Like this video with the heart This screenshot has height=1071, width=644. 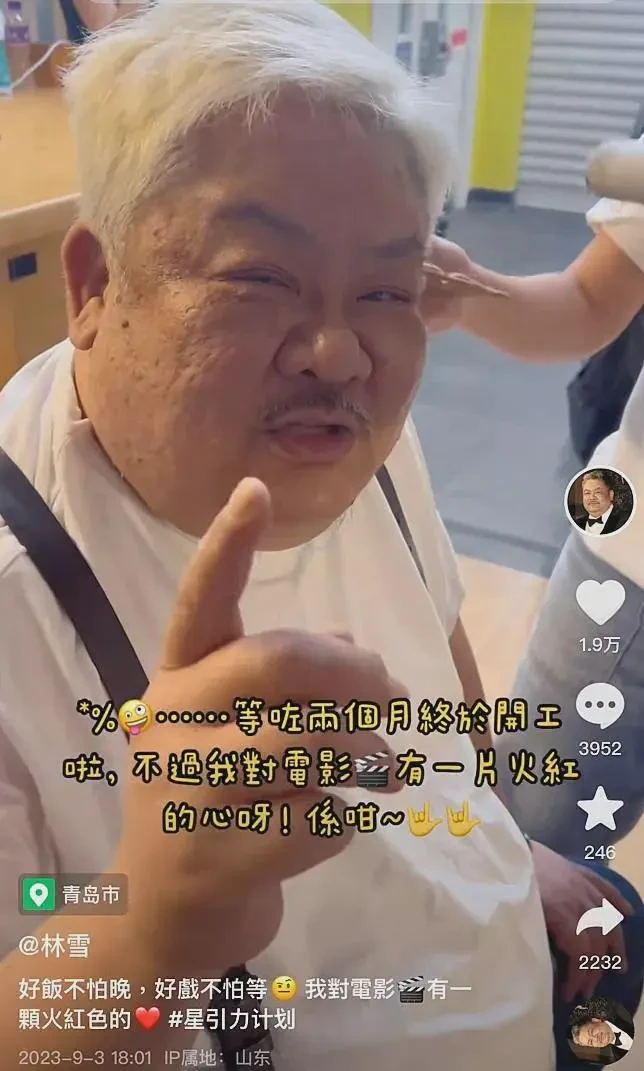pos(600,602)
